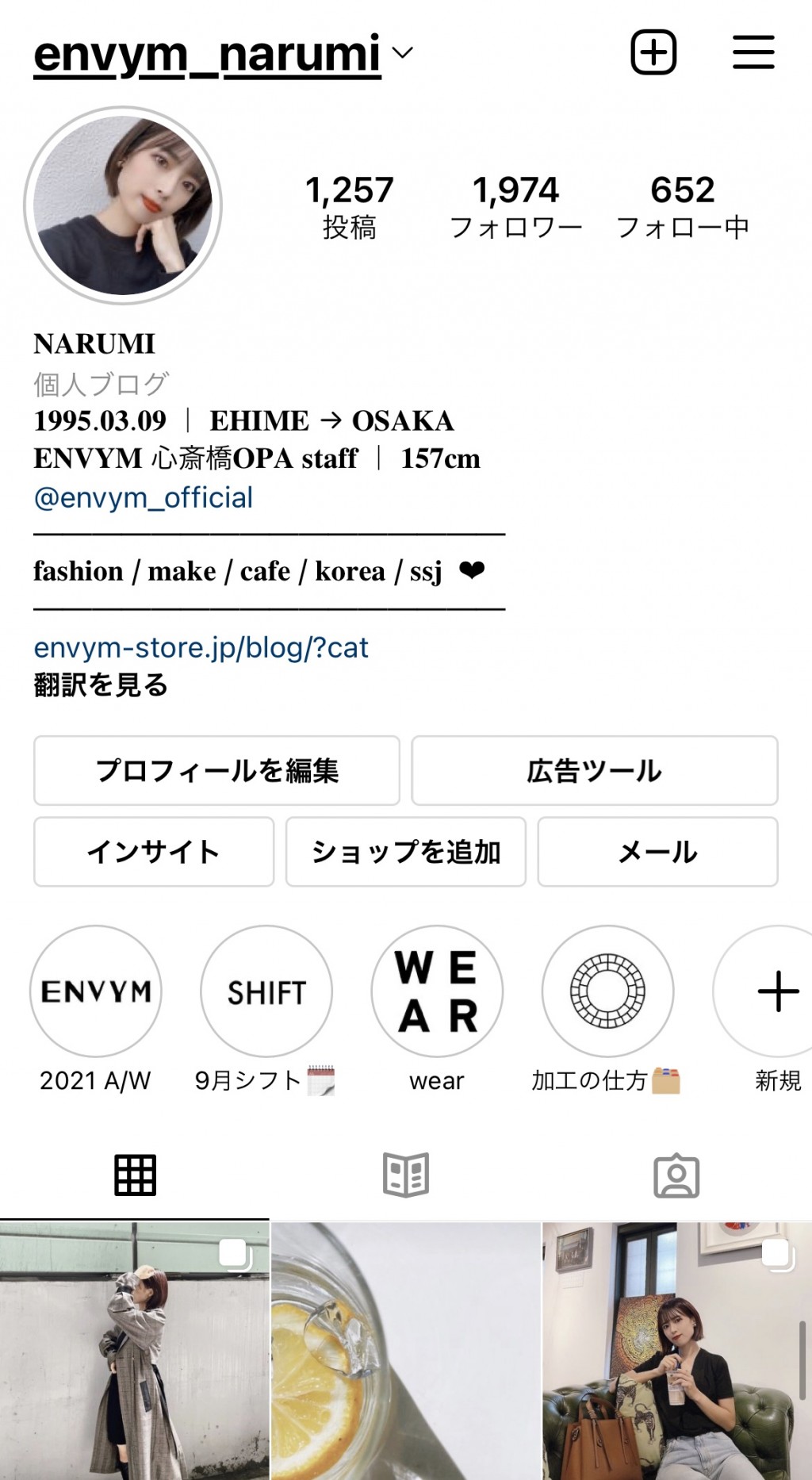The width and height of the screenshot is (812, 1480).
Task: Open the hamburger menu
Action: pyautogui.click(x=753, y=52)
